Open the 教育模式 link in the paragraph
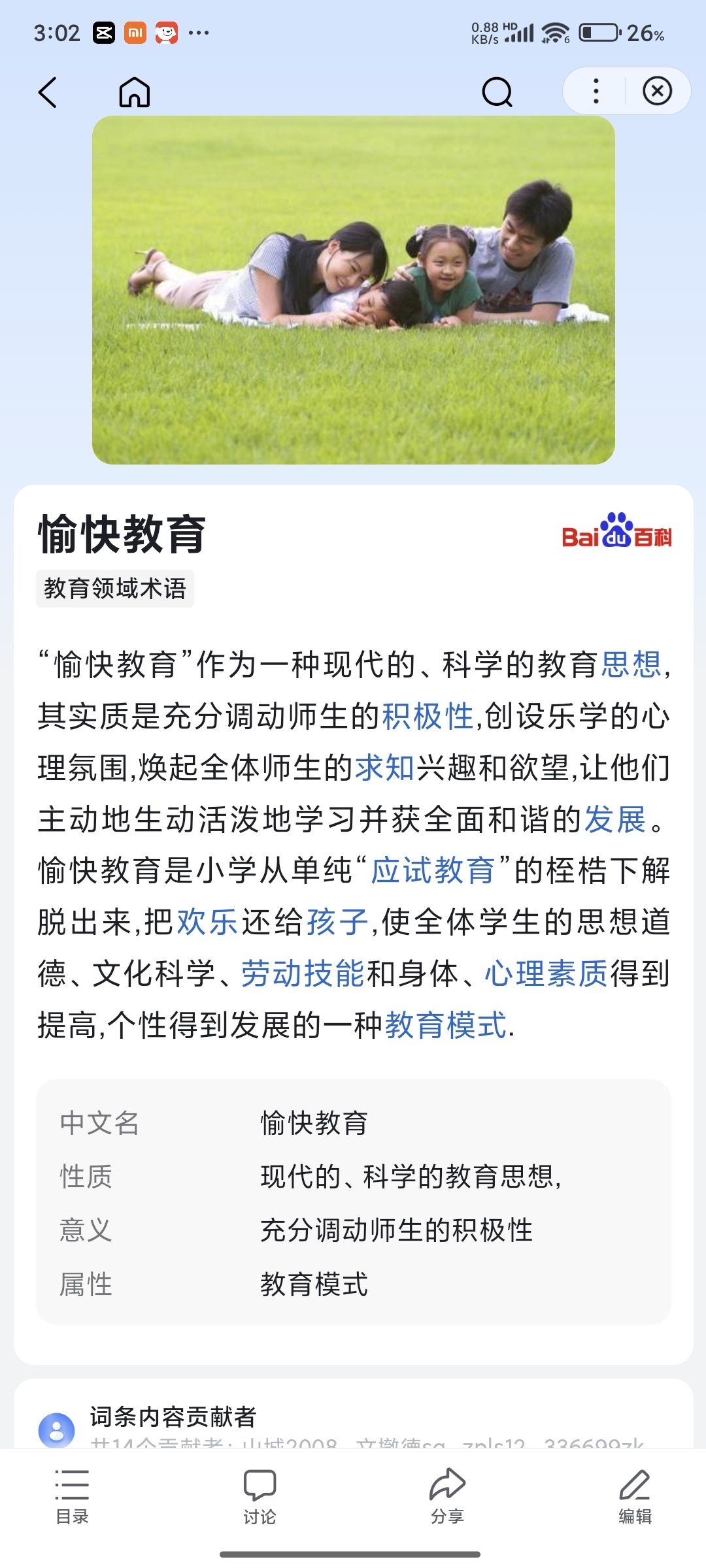Image resolution: width=706 pixels, height=1568 pixels. (446, 1024)
